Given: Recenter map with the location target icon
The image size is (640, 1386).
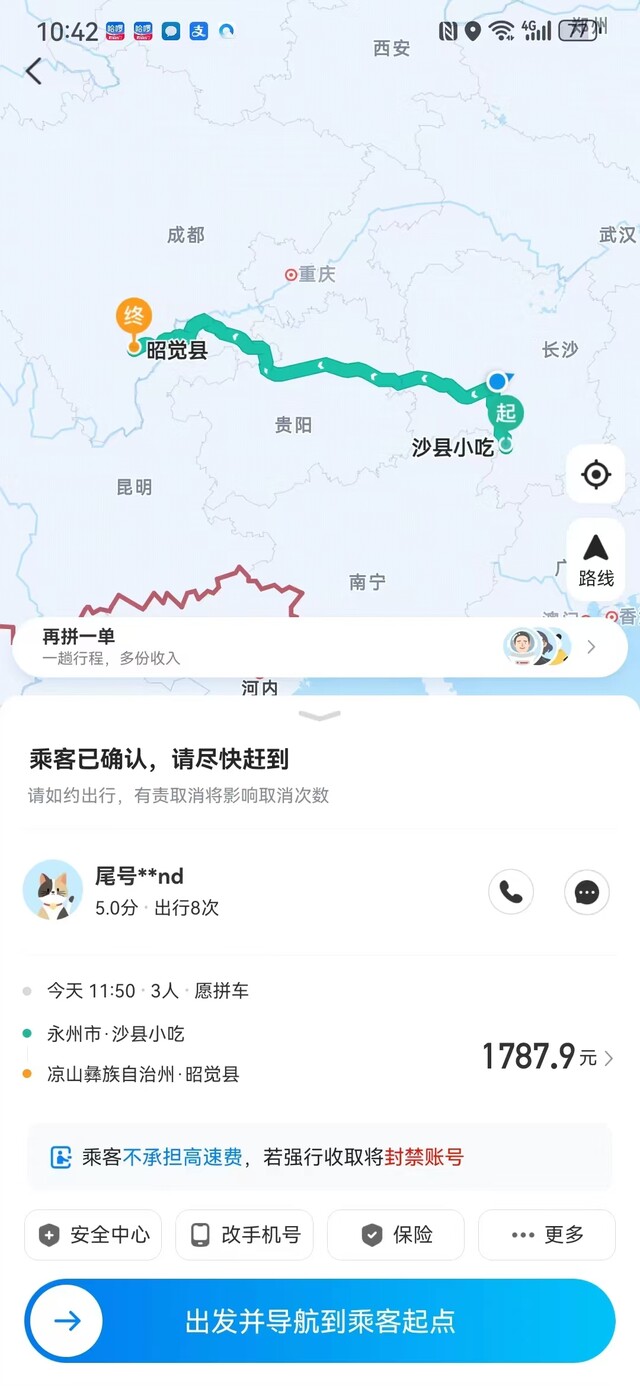Looking at the screenshot, I should (596, 474).
